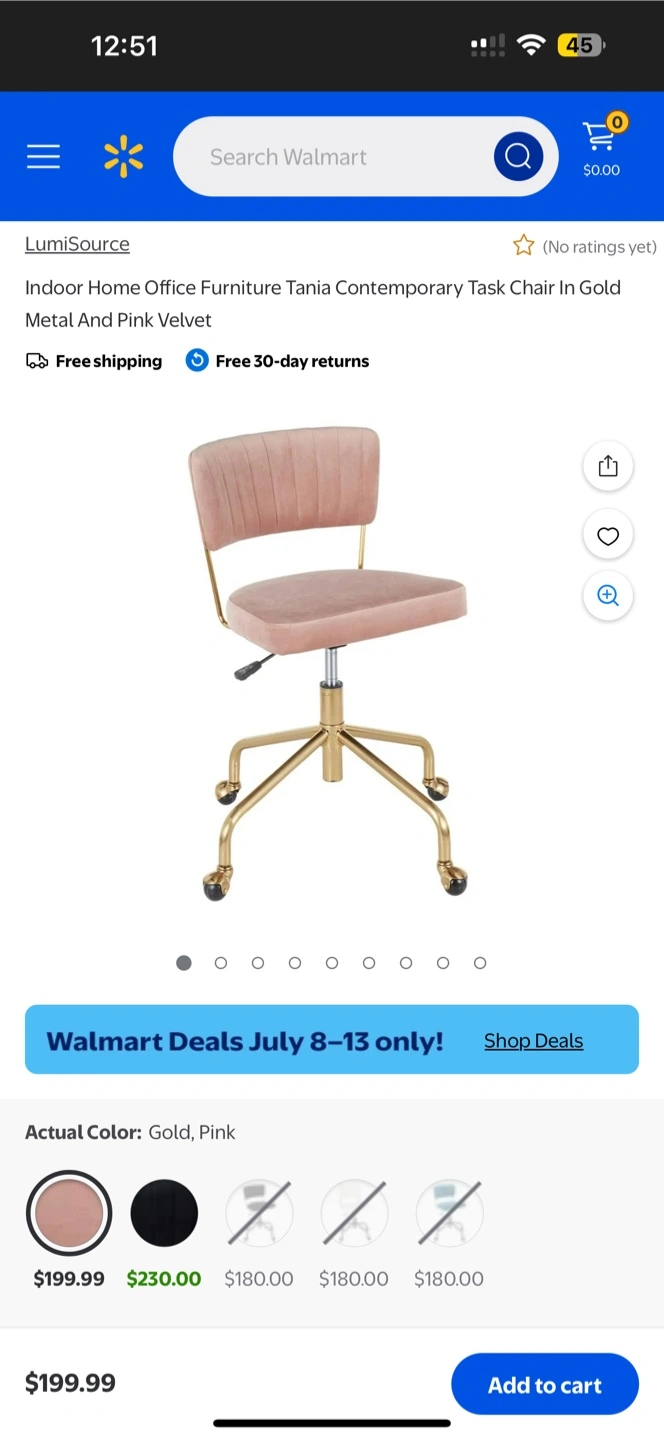Zoom into the product image
The width and height of the screenshot is (664, 1440).
pos(608,596)
